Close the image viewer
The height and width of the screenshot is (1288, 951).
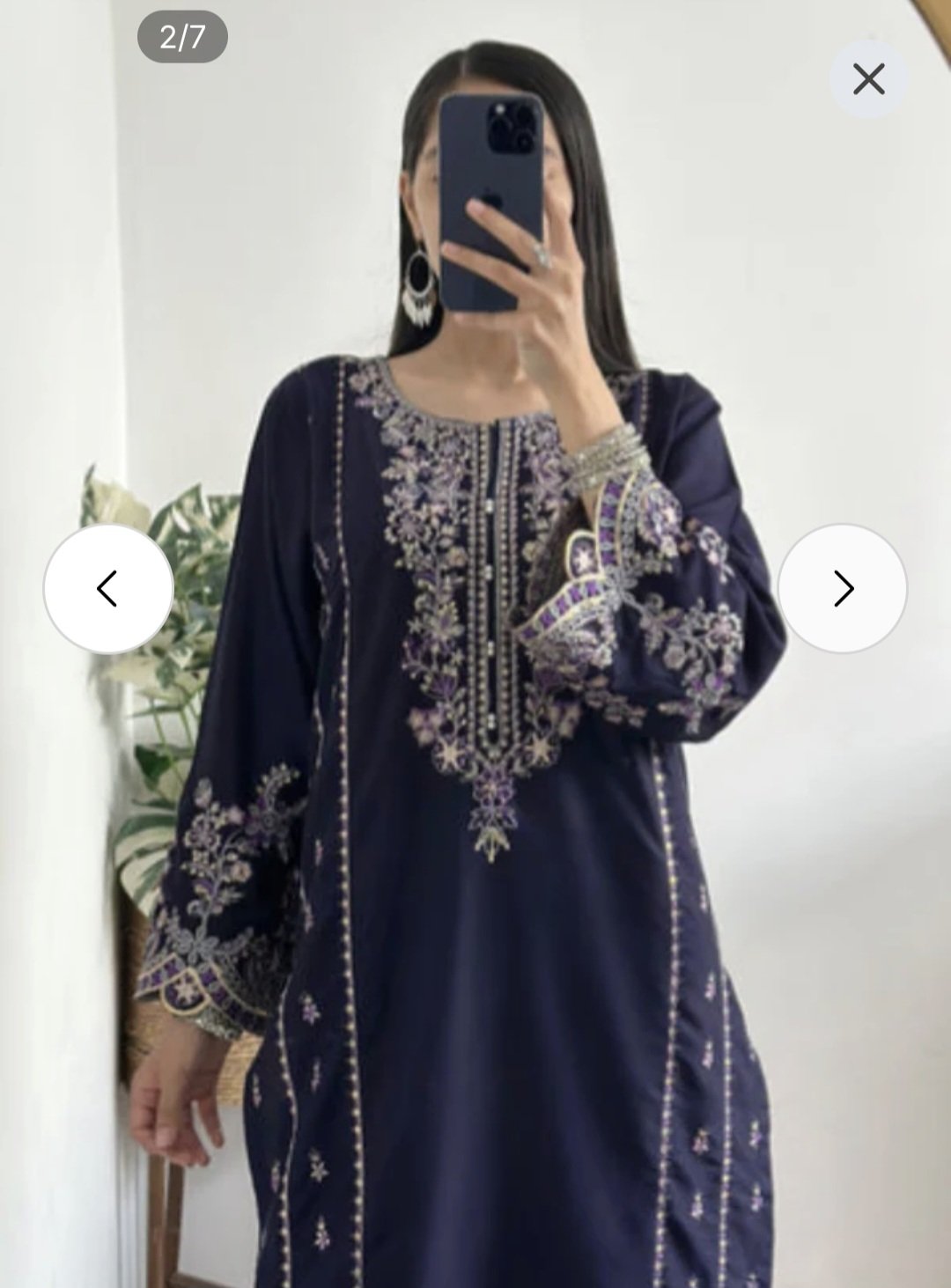(x=868, y=80)
